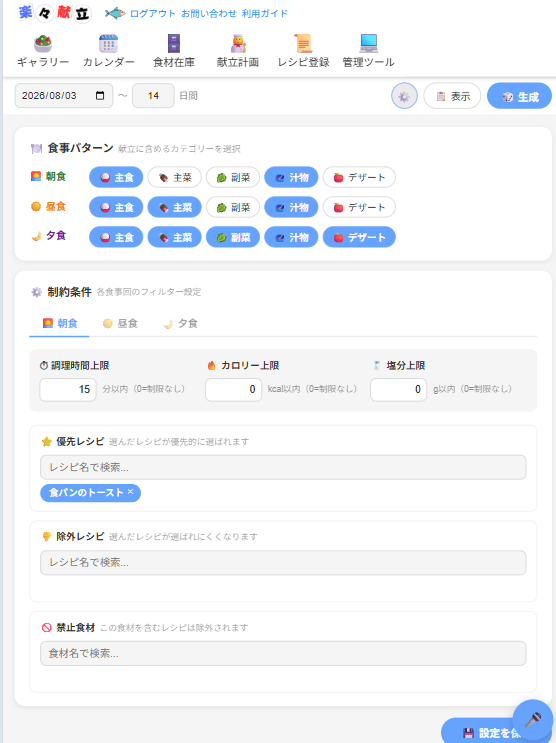556x743 pixels.
Task: Tap the 表示 button
Action: (452, 96)
